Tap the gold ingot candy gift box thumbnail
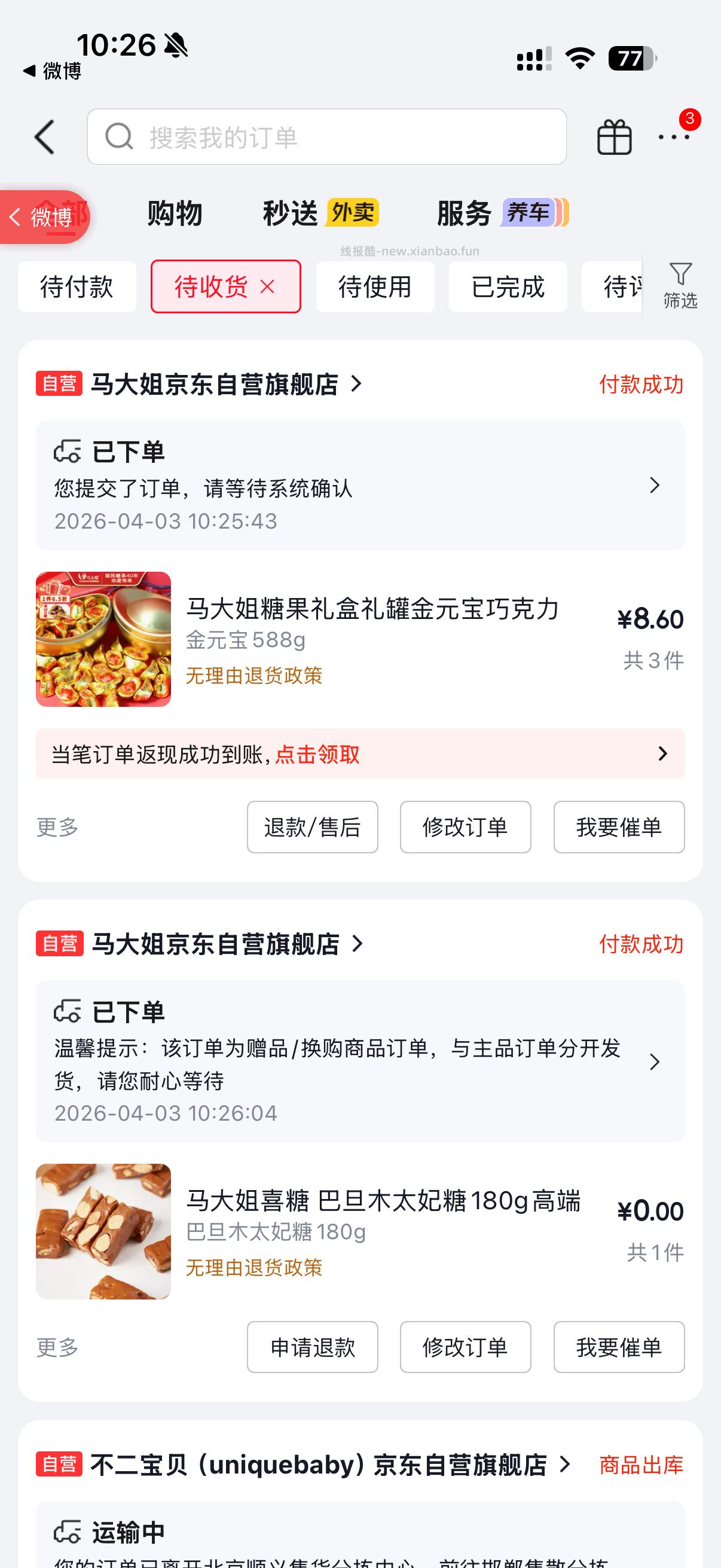Image resolution: width=721 pixels, height=1568 pixels. point(103,640)
